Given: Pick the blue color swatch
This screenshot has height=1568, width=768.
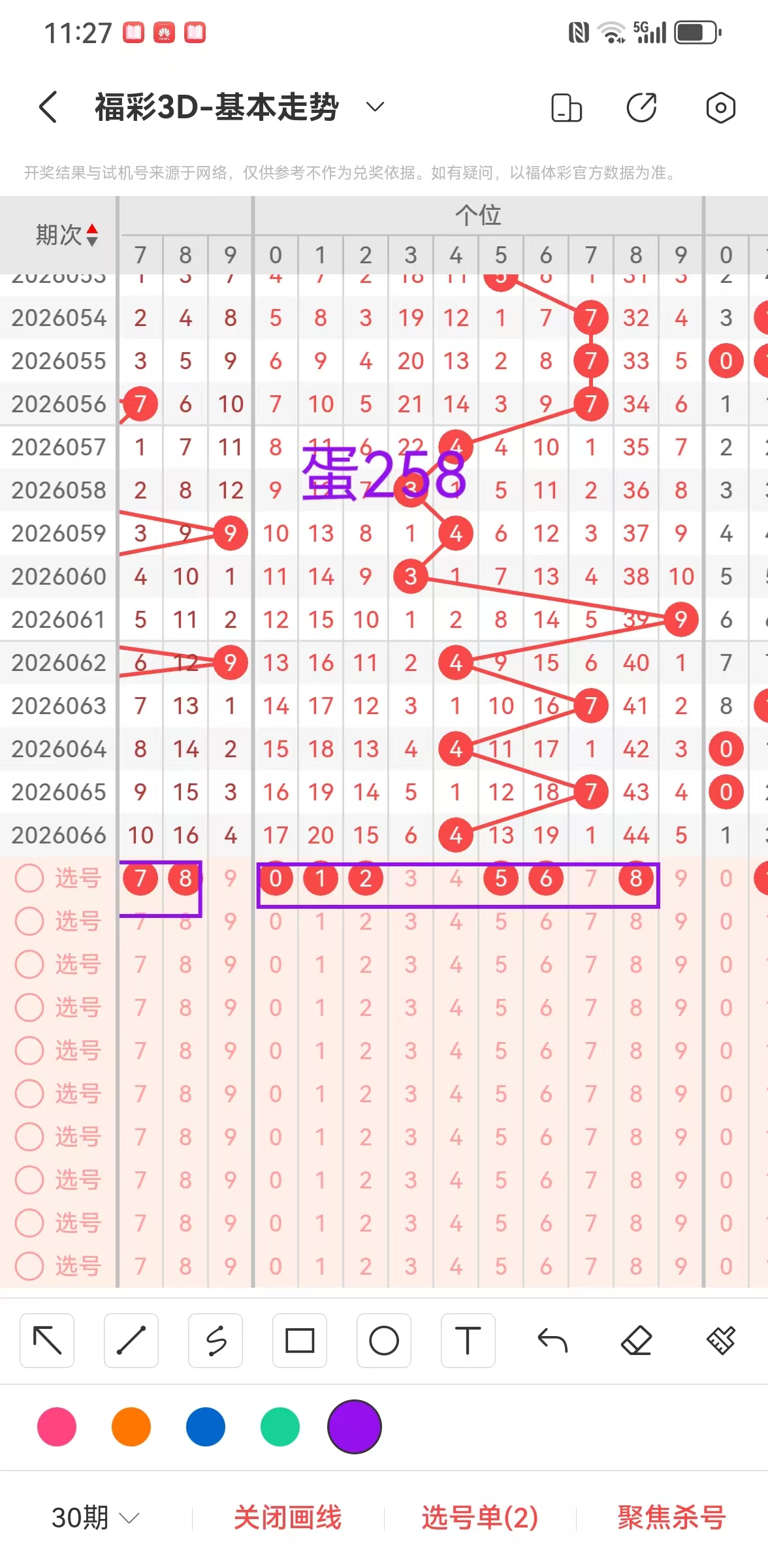Looking at the screenshot, I should pos(206,1427).
